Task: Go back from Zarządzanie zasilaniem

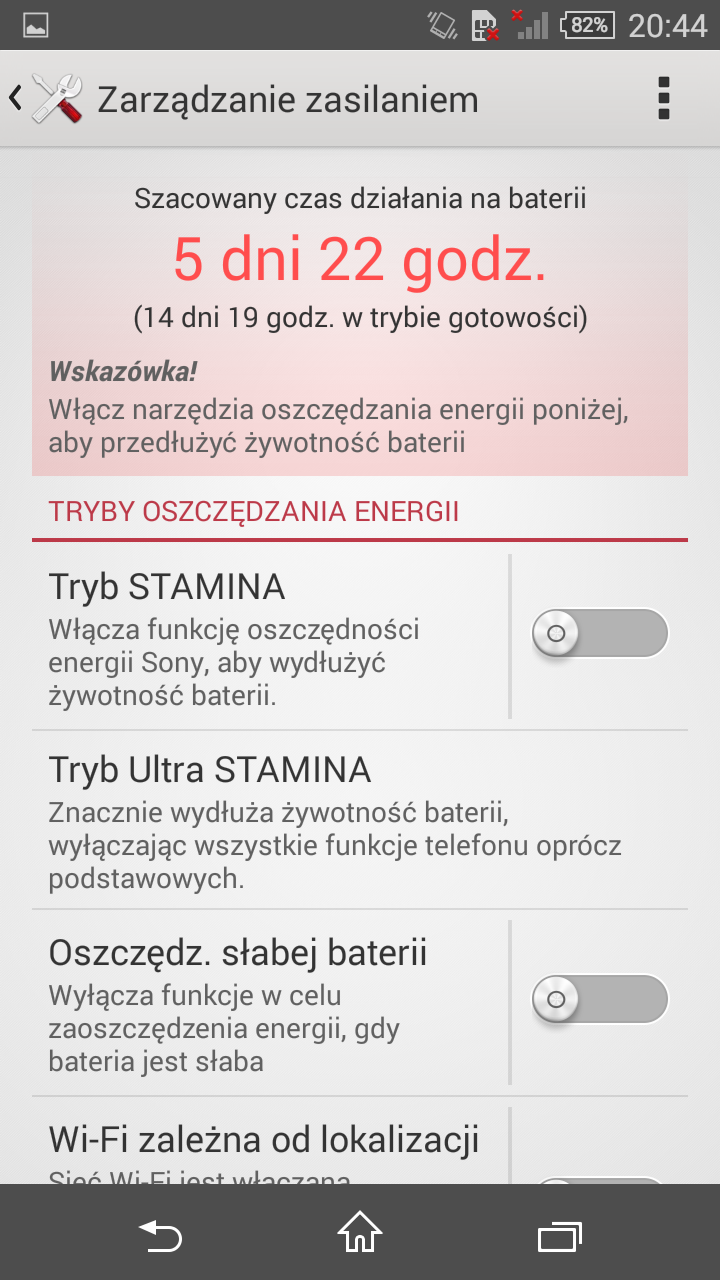Action: tap(46, 99)
